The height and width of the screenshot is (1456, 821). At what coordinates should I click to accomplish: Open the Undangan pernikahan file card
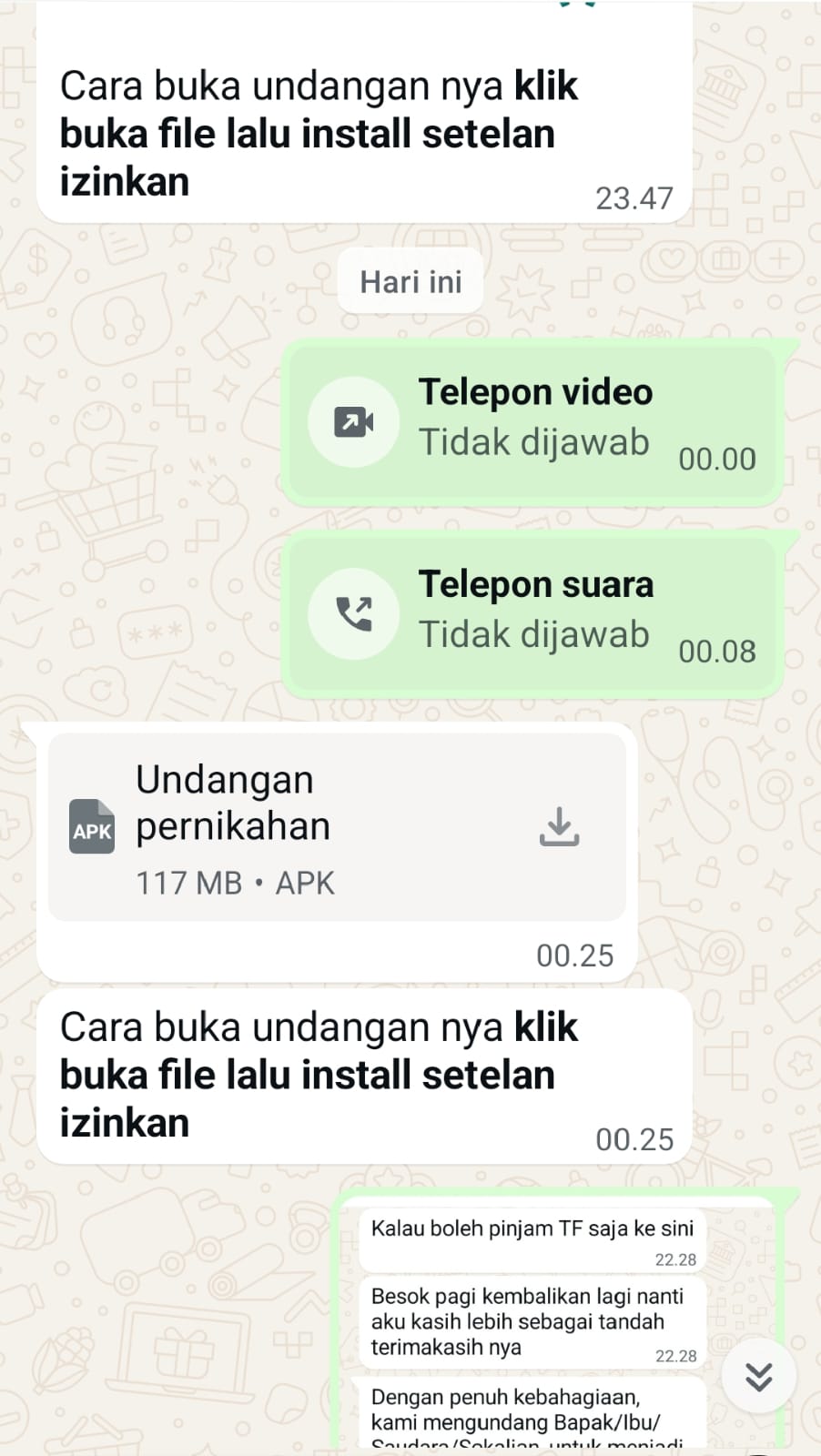300,828
